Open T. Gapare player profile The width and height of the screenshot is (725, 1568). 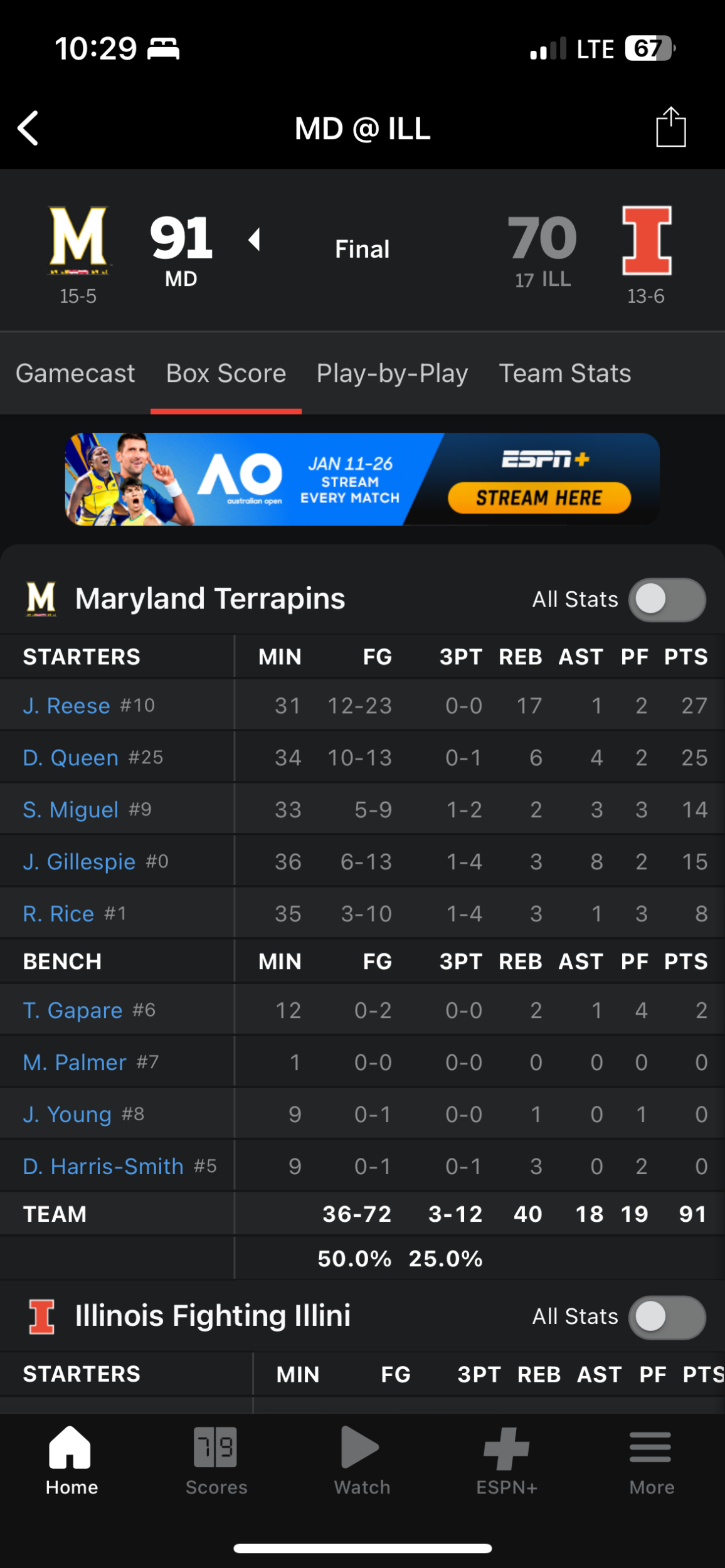73,1010
